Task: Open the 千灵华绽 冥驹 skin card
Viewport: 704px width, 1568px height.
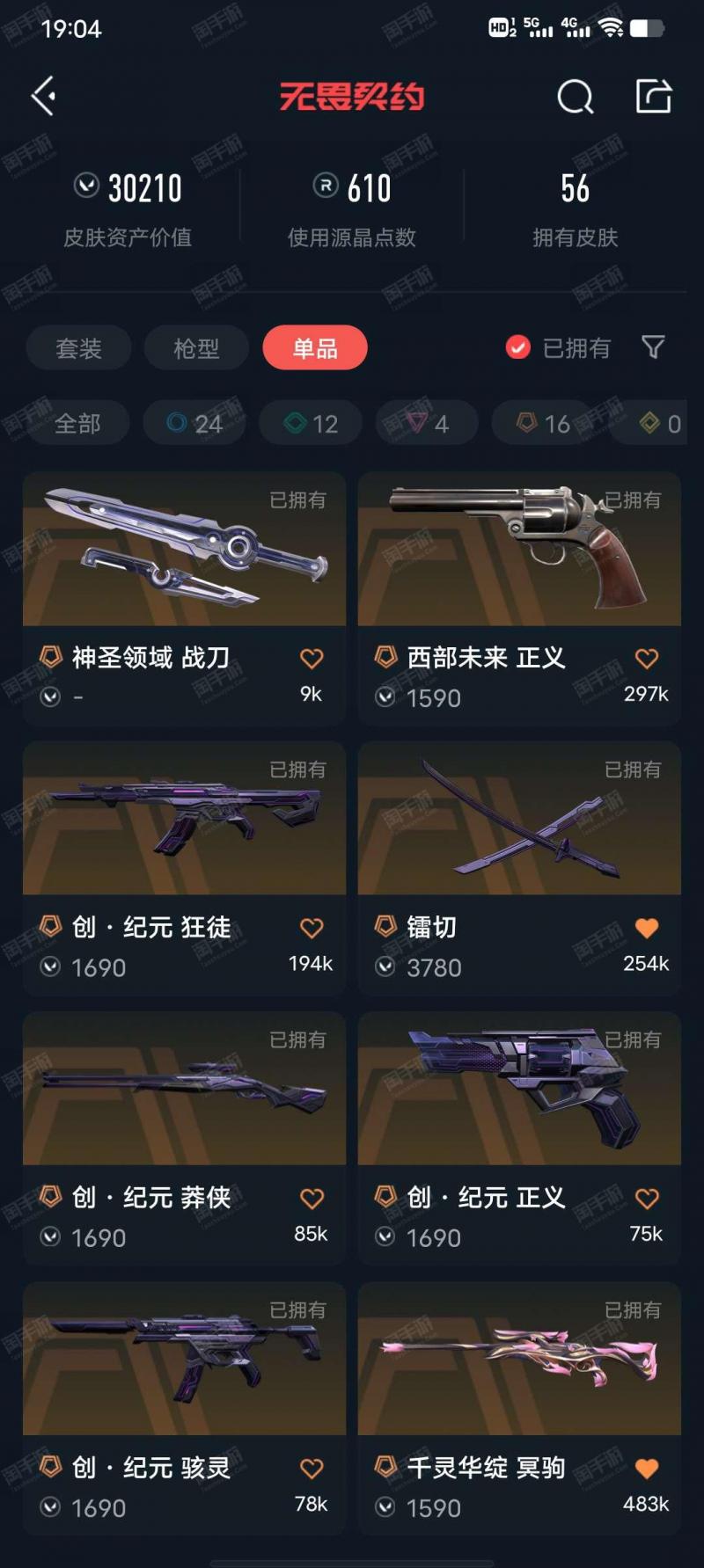Action: [x=519, y=1408]
